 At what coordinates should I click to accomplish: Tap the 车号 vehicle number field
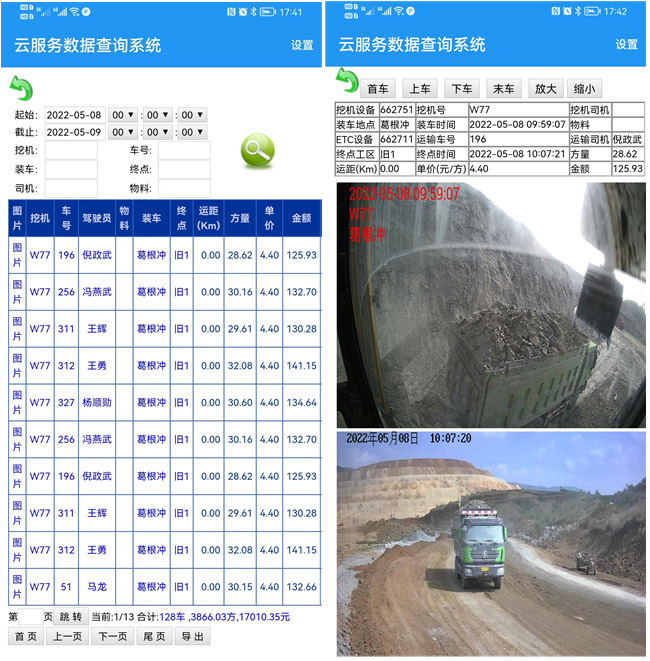tap(183, 150)
